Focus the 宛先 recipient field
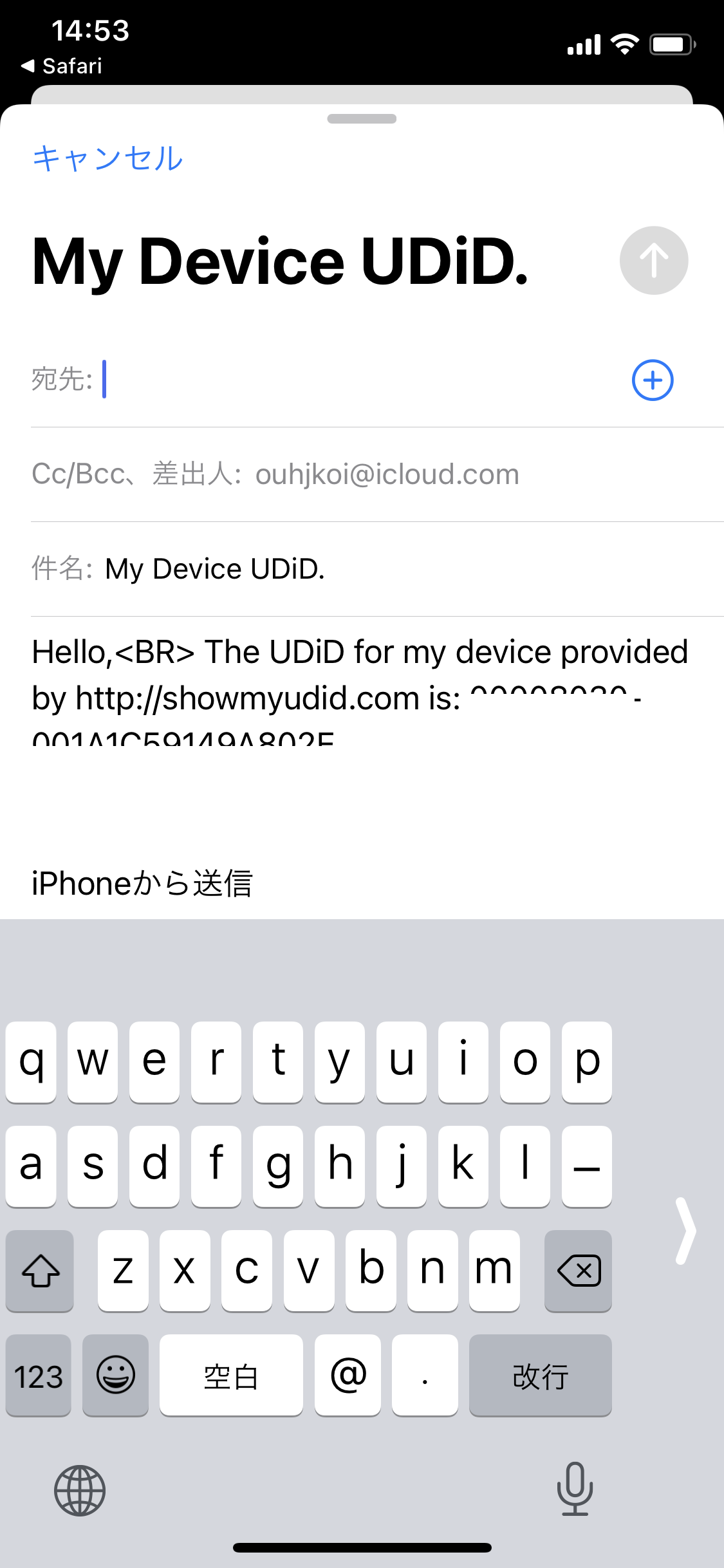The height and width of the screenshot is (1568, 724). pyautogui.click(x=360, y=380)
